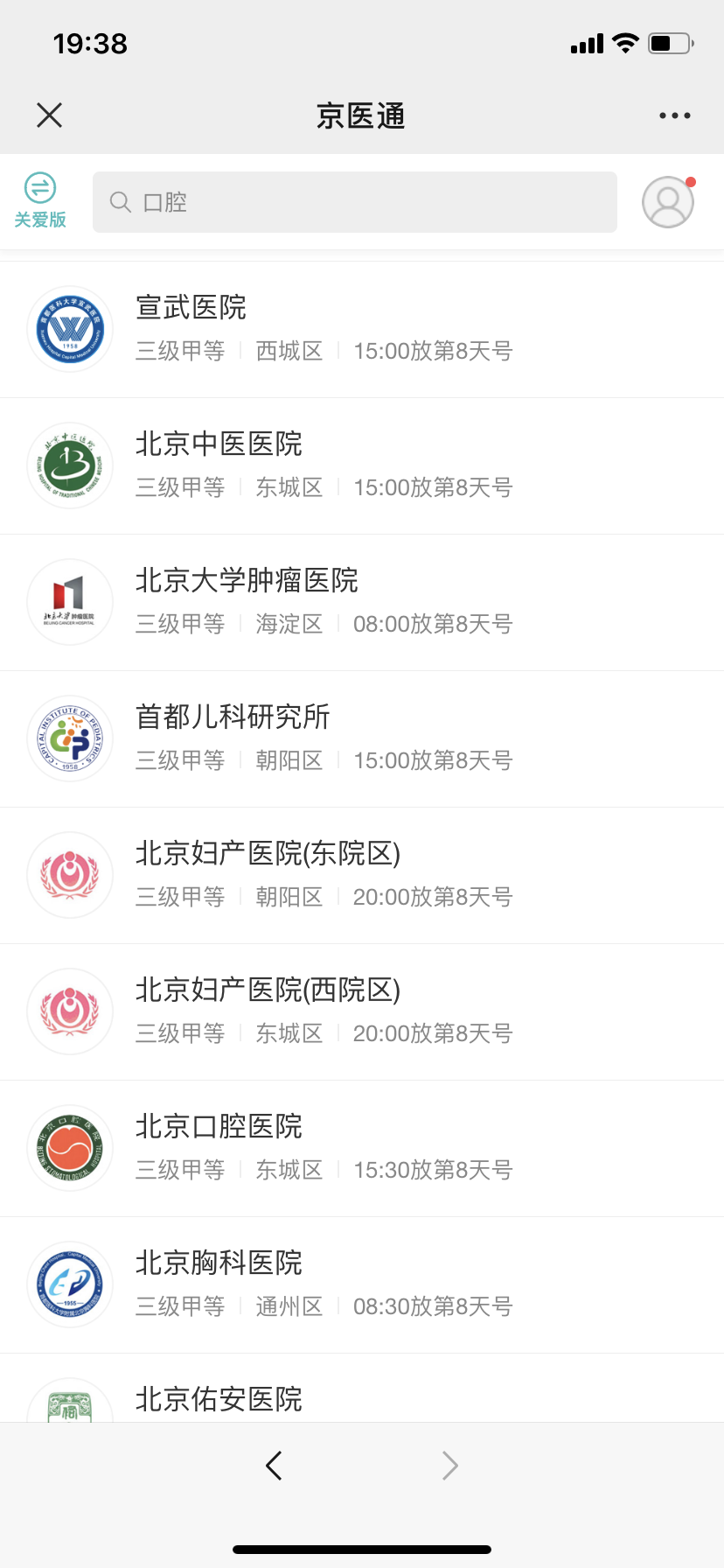Tap the 北京口腔医院 red-green logo icon

click(x=70, y=1147)
